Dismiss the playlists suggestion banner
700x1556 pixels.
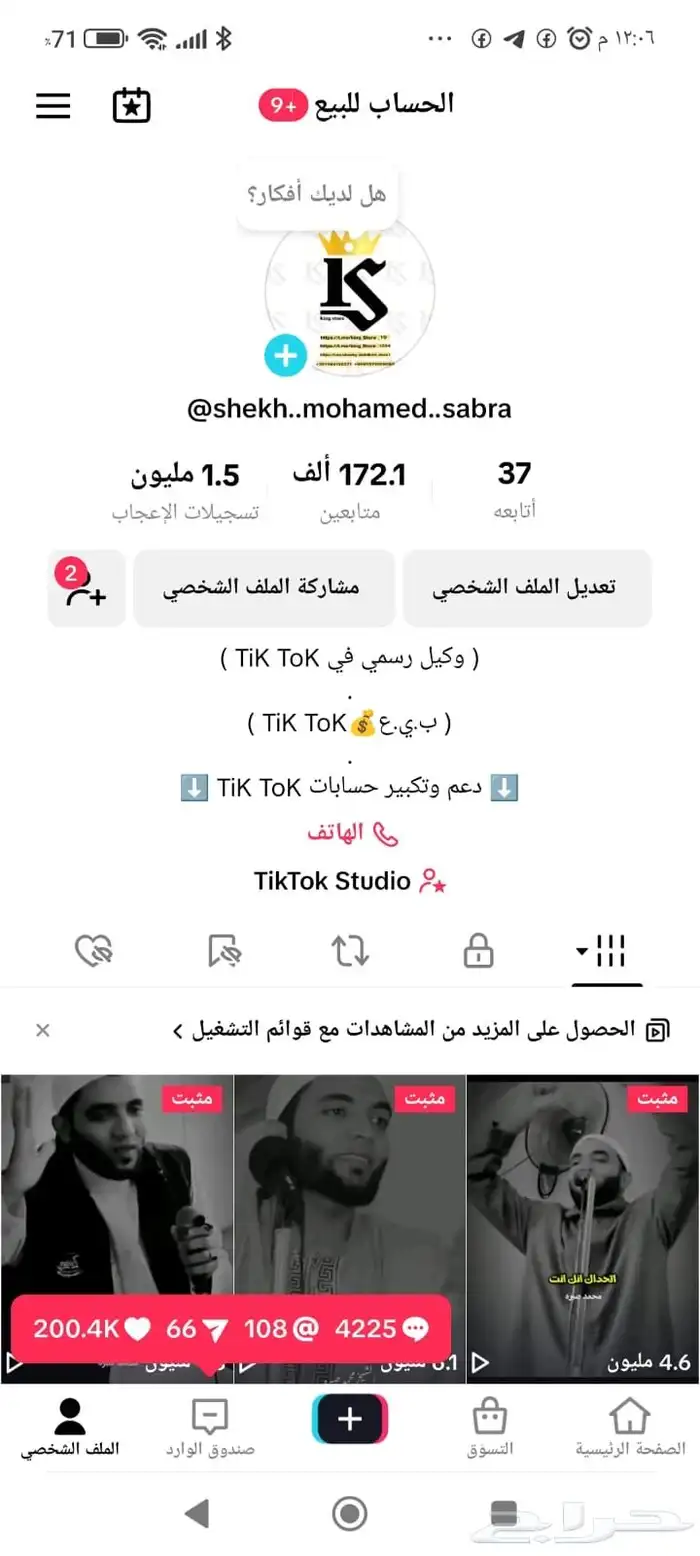pos(42,1030)
